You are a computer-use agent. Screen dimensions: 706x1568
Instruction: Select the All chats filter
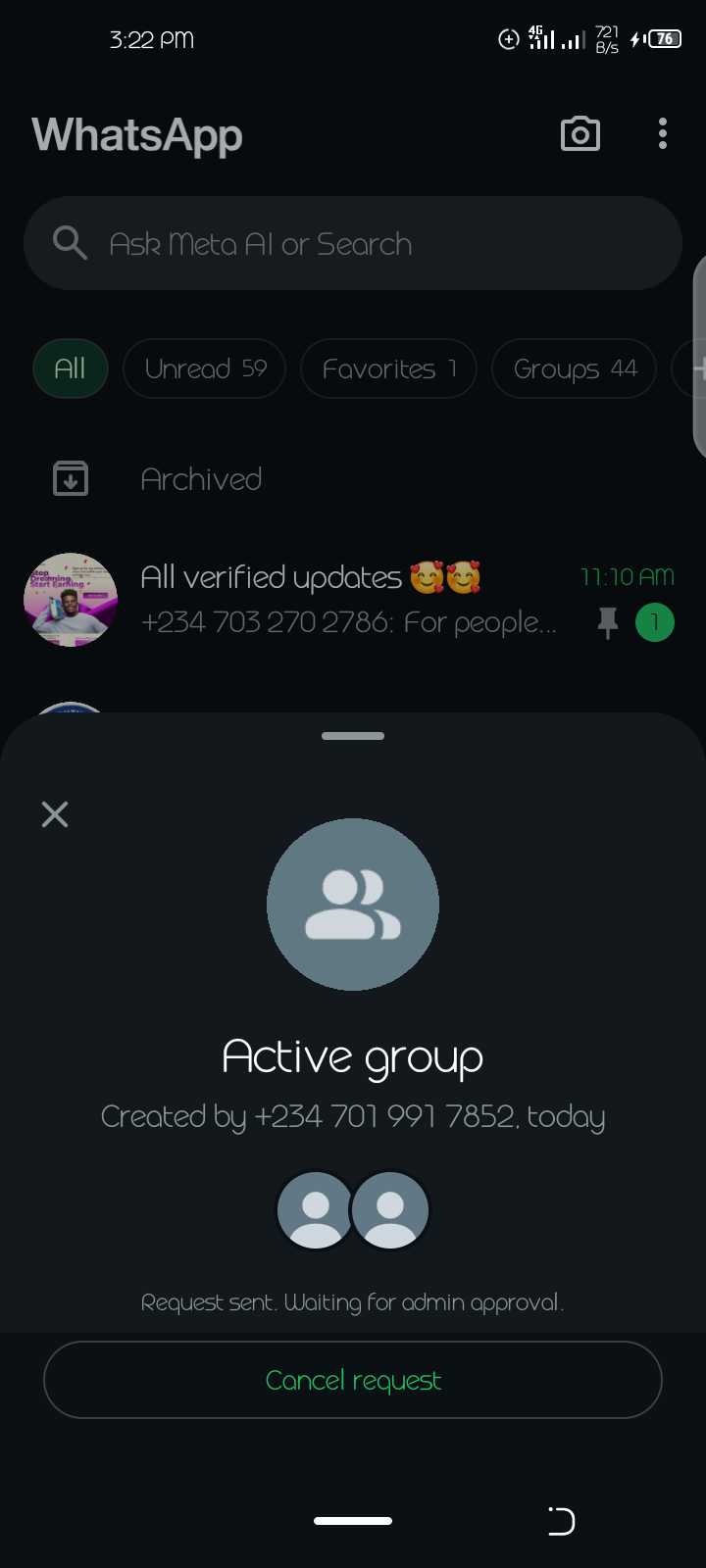point(70,368)
